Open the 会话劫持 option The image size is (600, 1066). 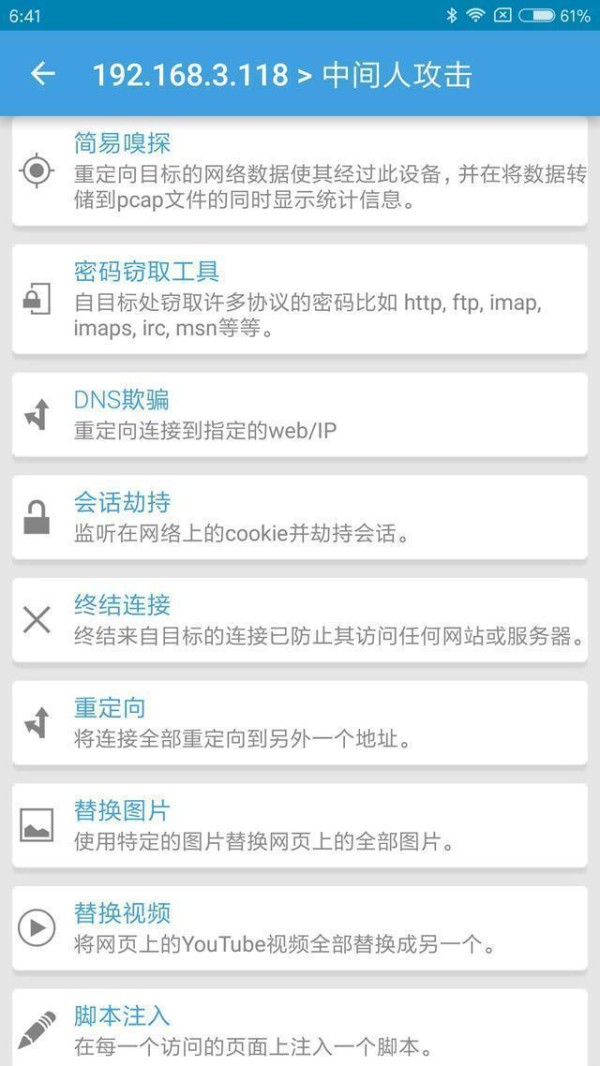300,517
